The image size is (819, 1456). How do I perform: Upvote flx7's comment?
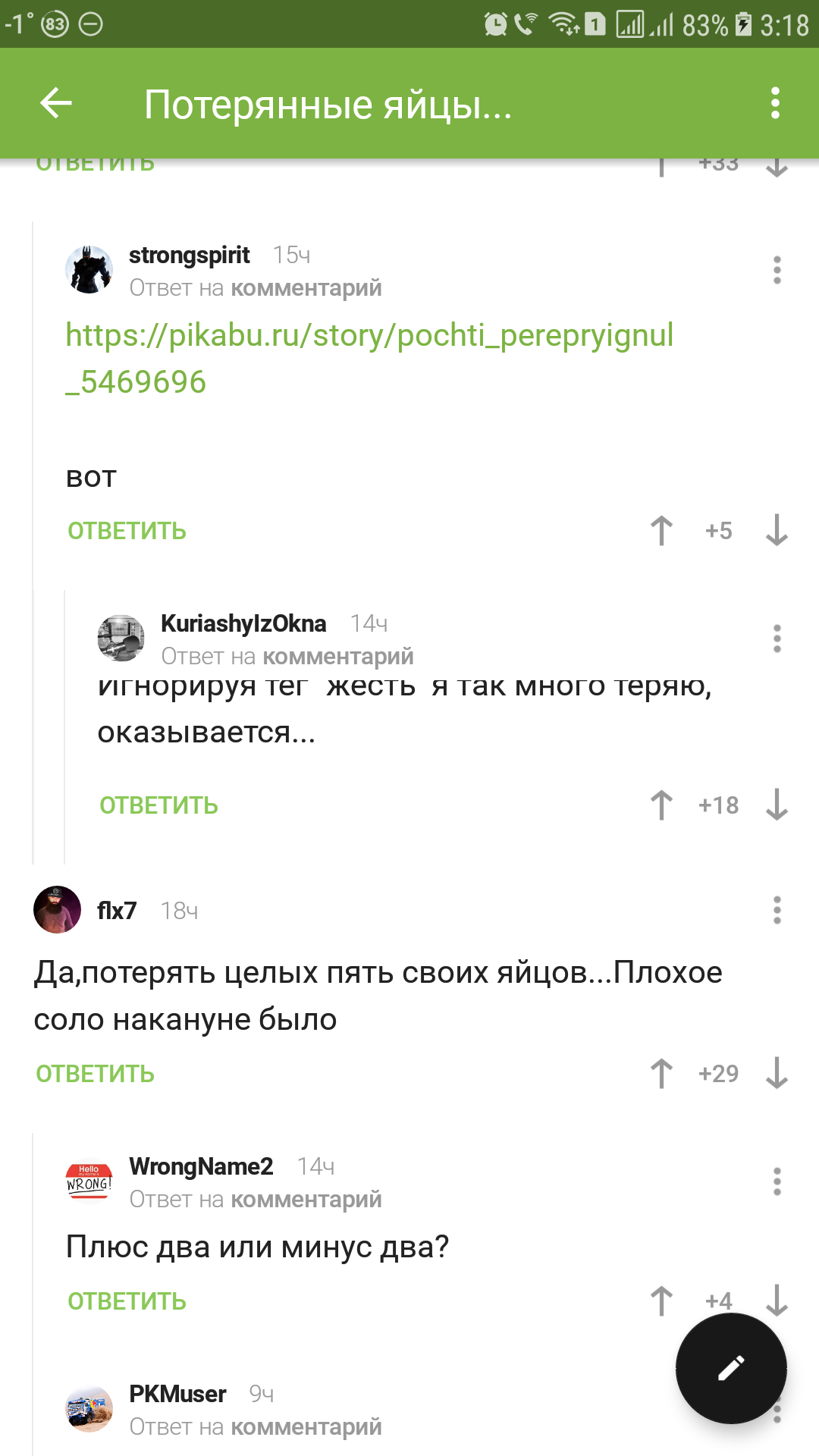(661, 1074)
